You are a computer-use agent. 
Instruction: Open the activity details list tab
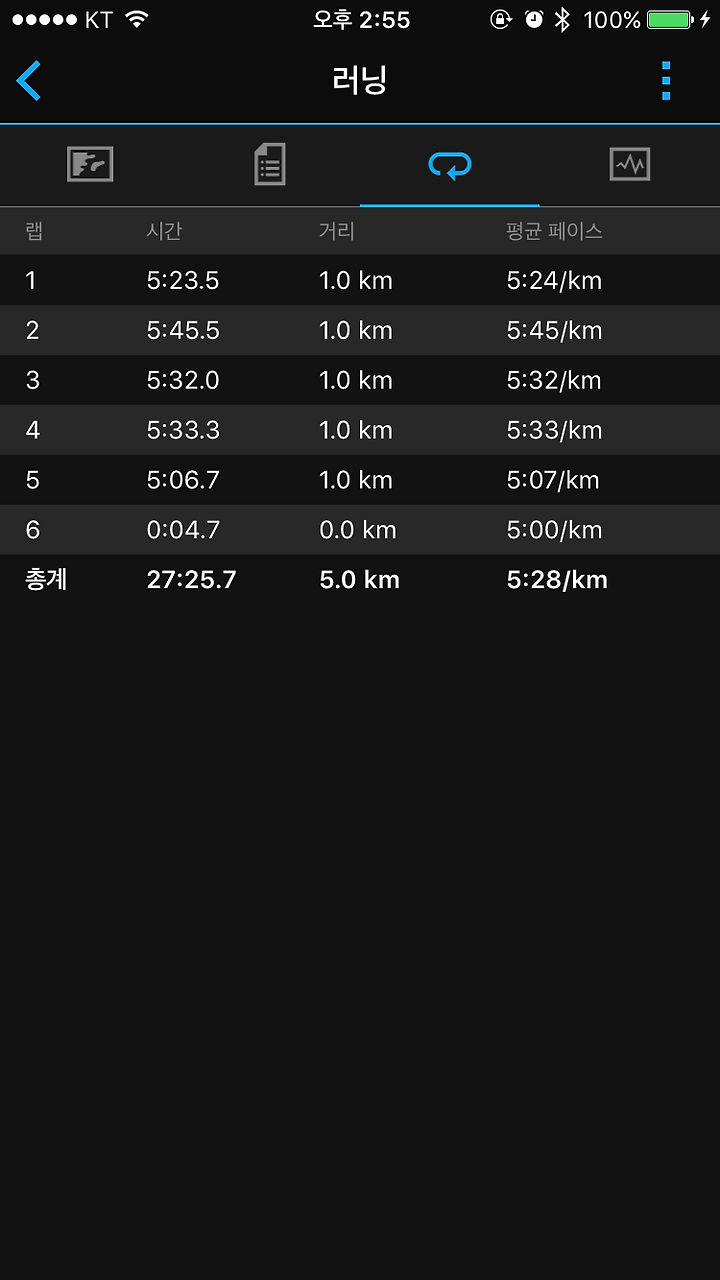point(270,164)
